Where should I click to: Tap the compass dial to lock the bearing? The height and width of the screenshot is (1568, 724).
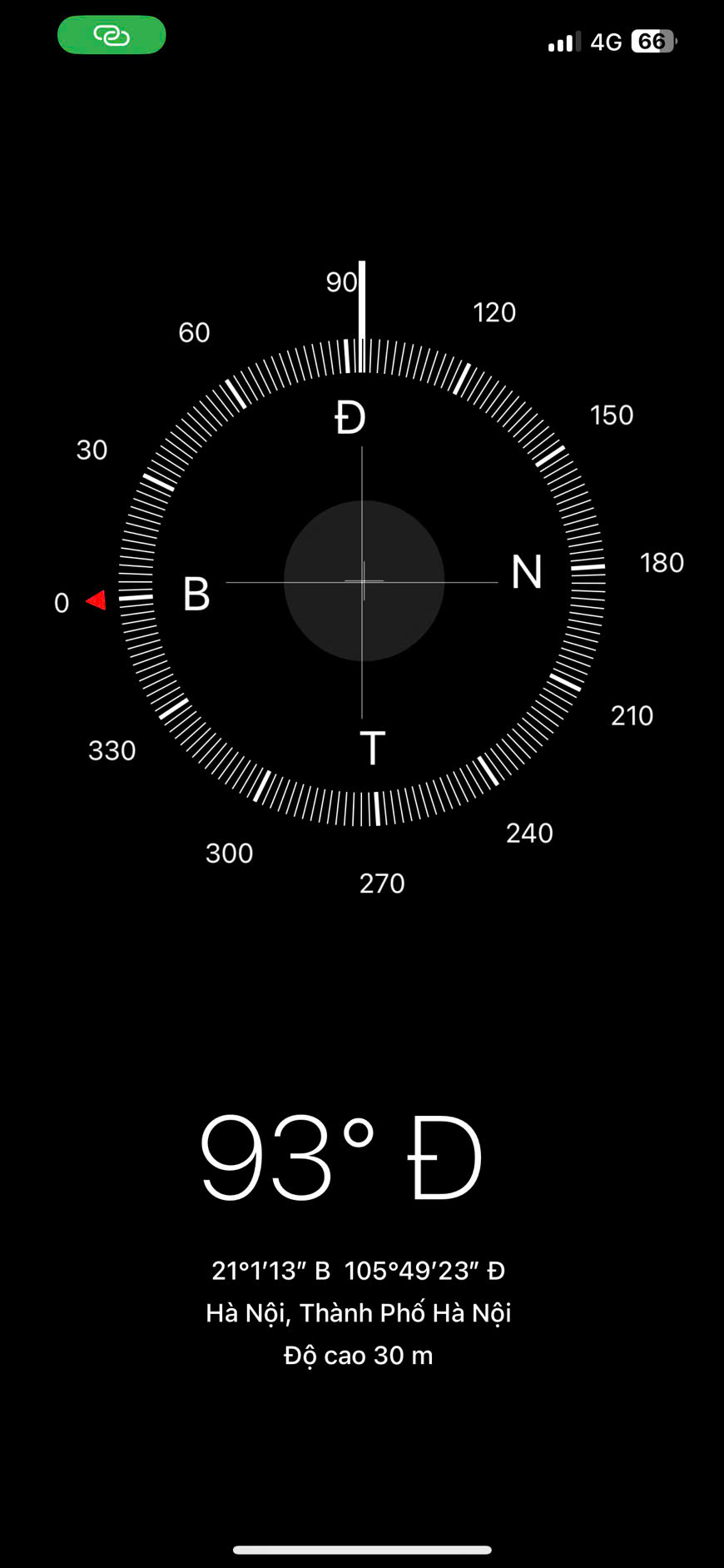click(363, 581)
